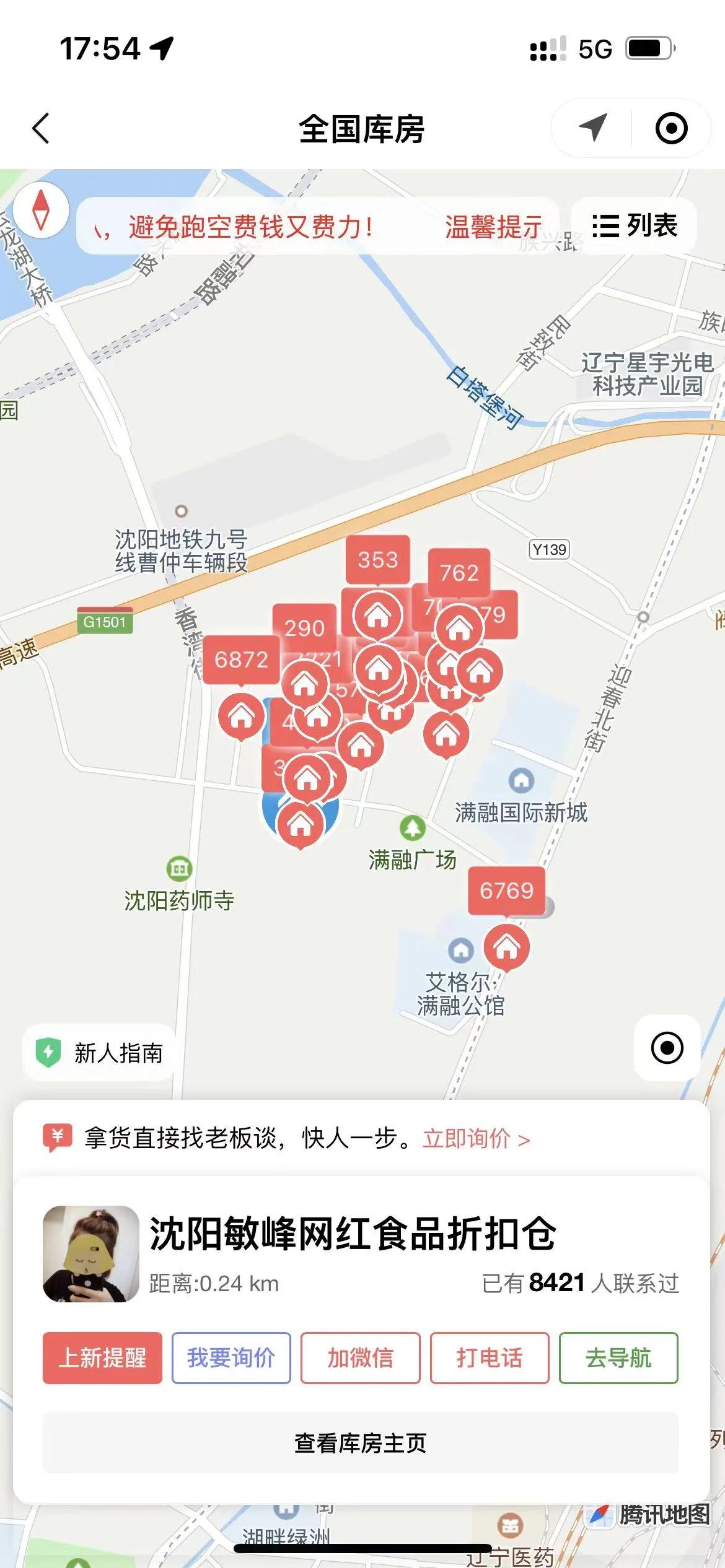Select the 353 marker above the map cluster
Image resolution: width=725 pixels, height=1568 pixels.
(377, 560)
